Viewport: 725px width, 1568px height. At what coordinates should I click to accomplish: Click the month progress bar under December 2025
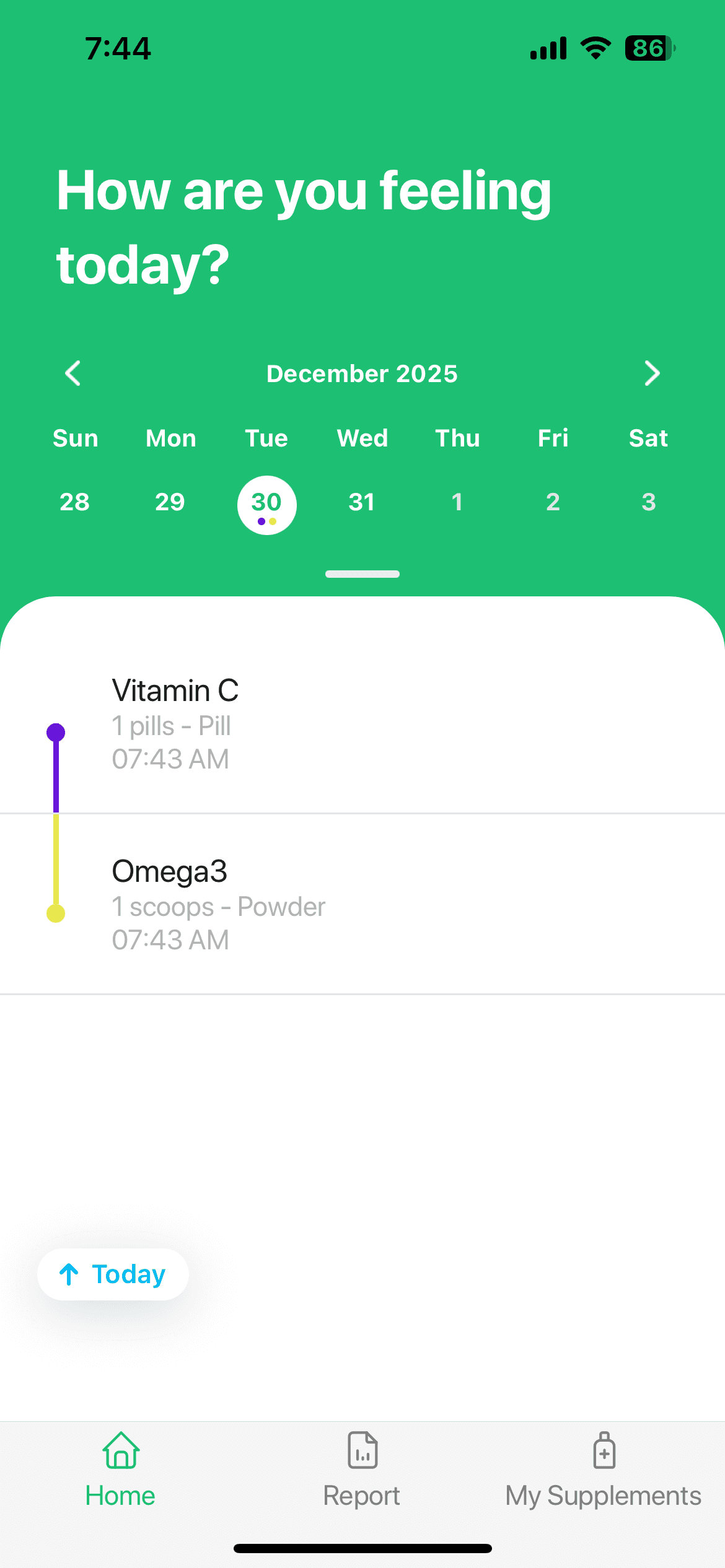(362, 403)
